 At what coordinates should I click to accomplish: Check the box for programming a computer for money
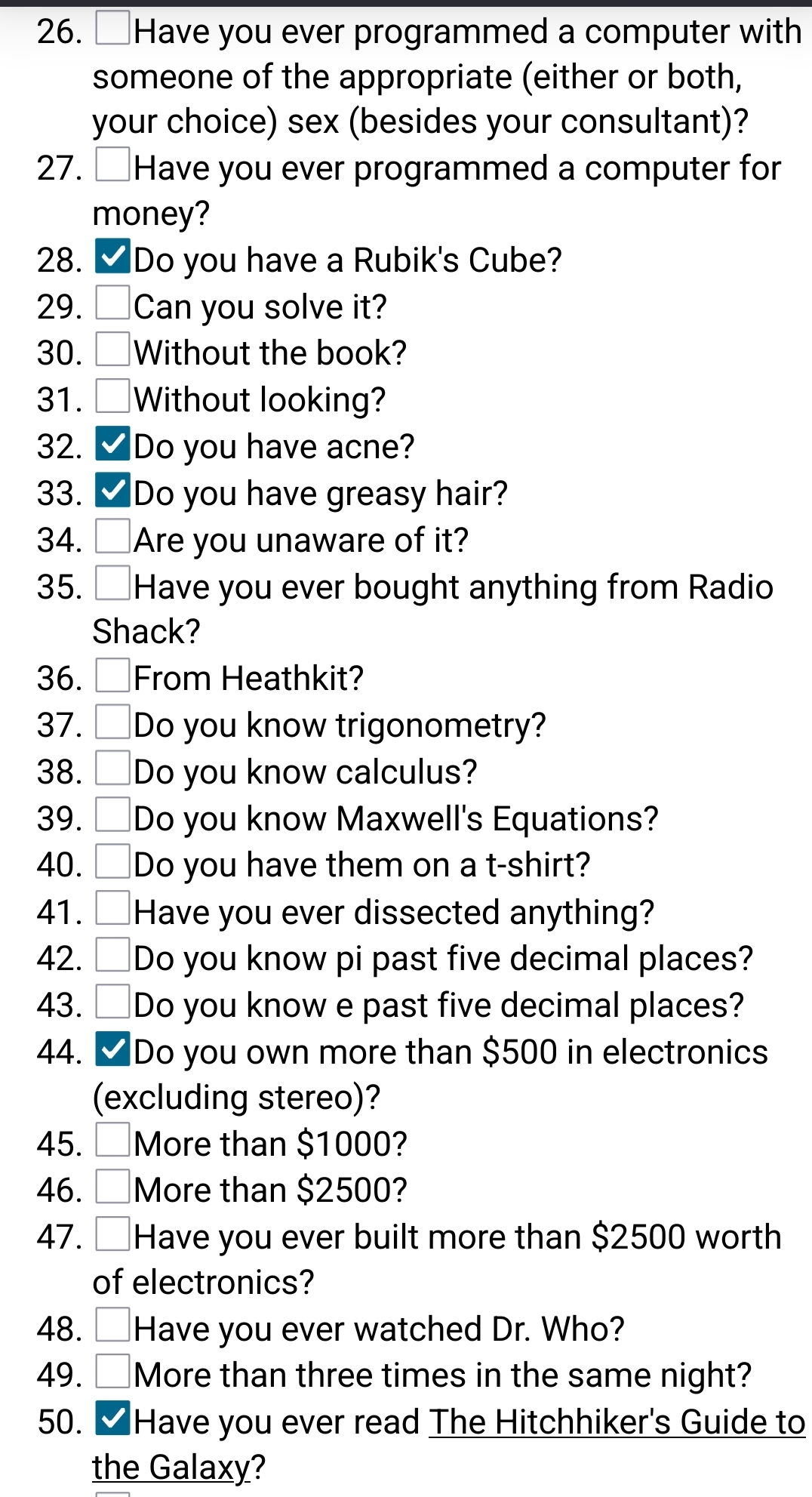click(112, 166)
